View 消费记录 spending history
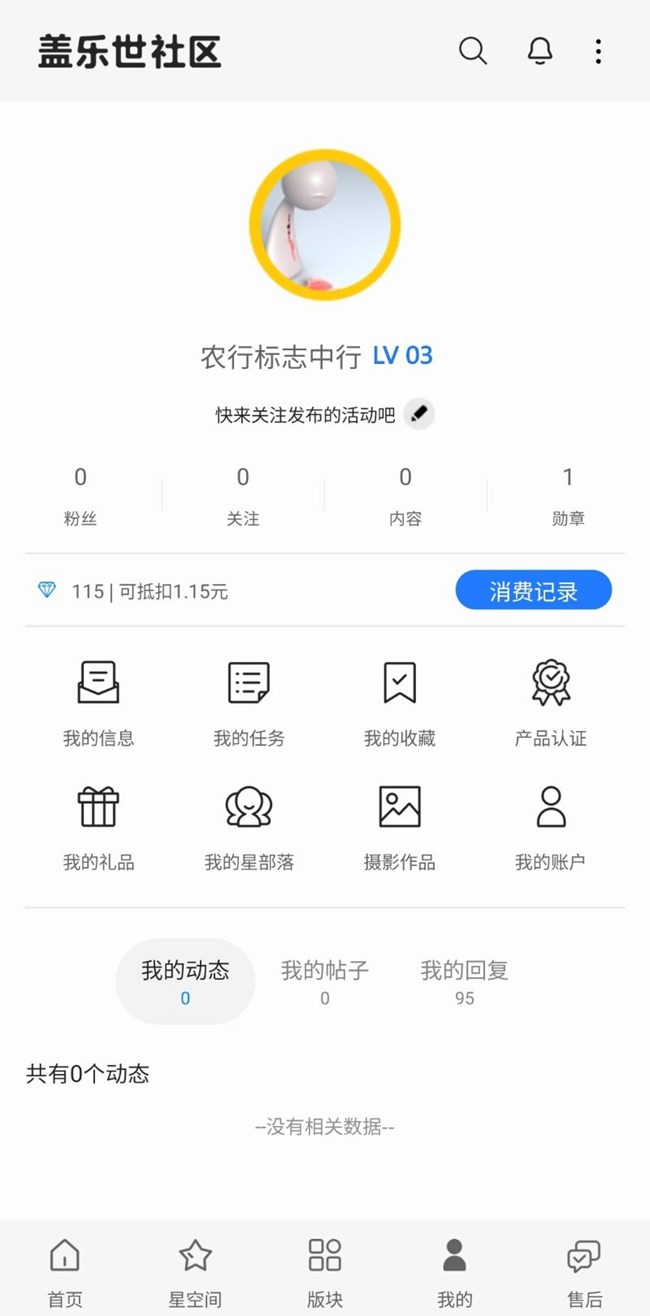Image resolution: width=650 pixels, height=1316 pixels. 533,591
